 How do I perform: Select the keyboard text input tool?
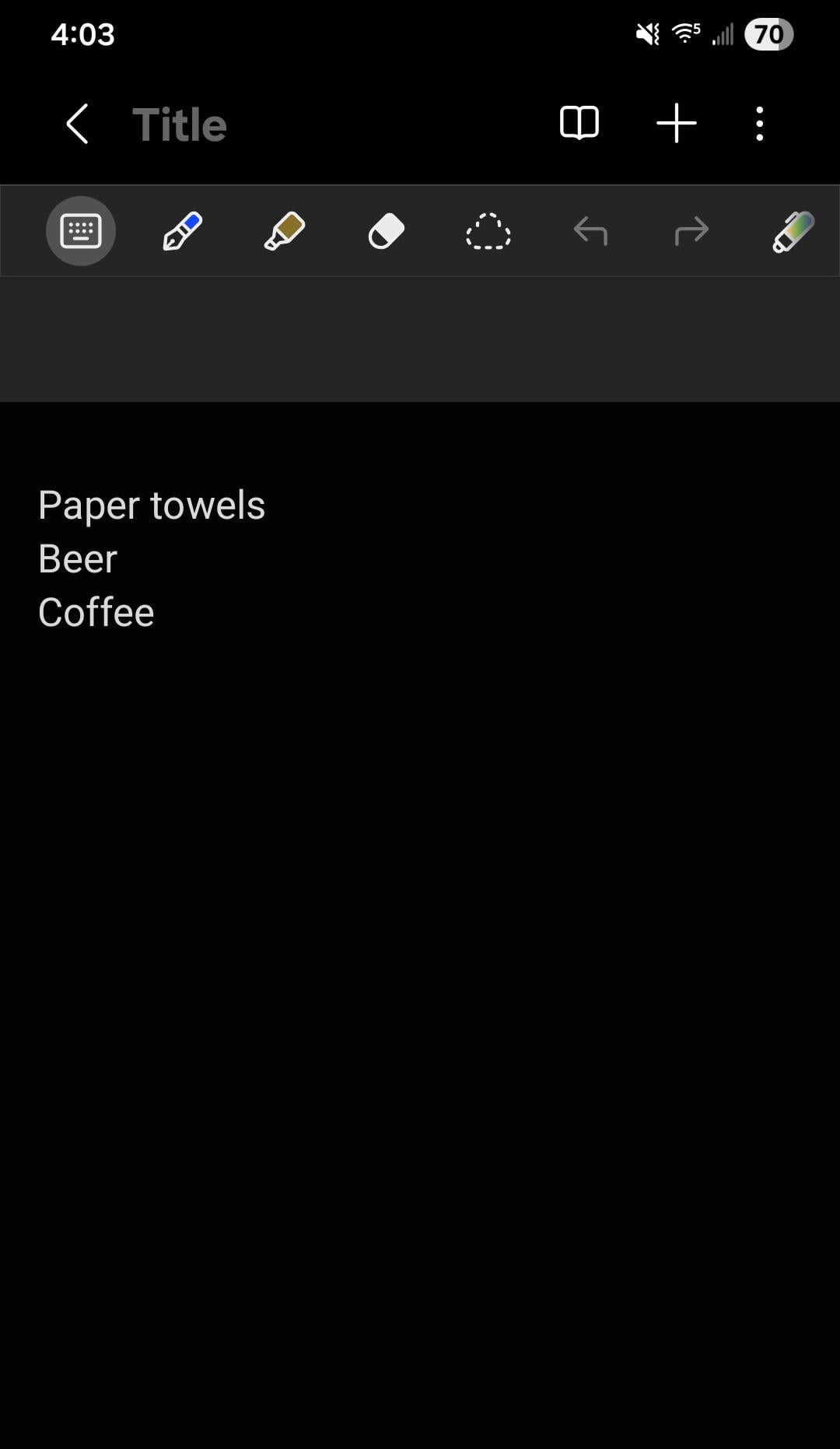[x=81, y=231]
